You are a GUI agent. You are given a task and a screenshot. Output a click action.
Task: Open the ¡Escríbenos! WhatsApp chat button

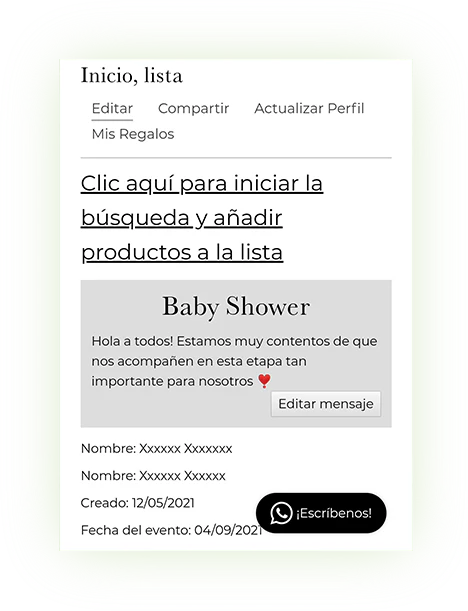[x=321, y=513]
